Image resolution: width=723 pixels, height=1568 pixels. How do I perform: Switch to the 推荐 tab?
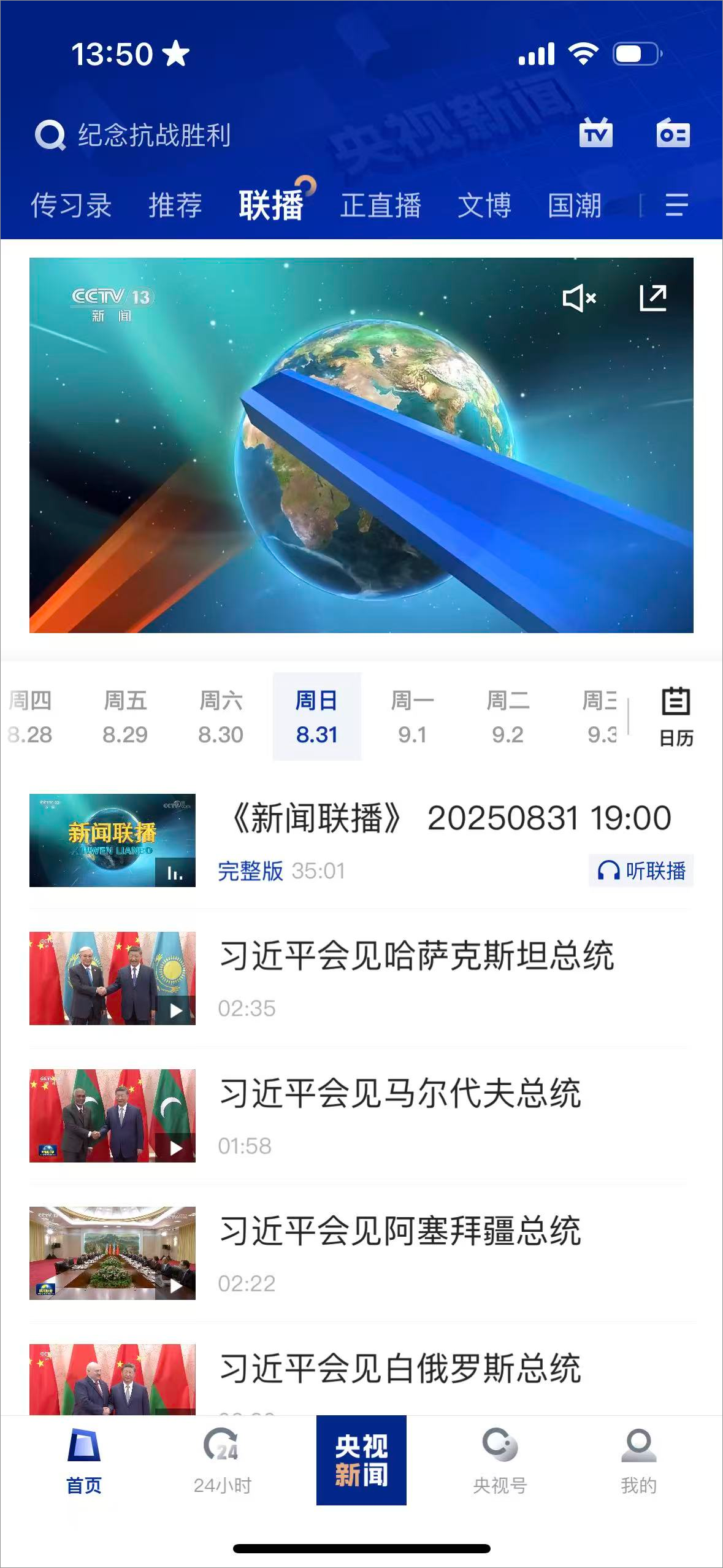point(175,205)
